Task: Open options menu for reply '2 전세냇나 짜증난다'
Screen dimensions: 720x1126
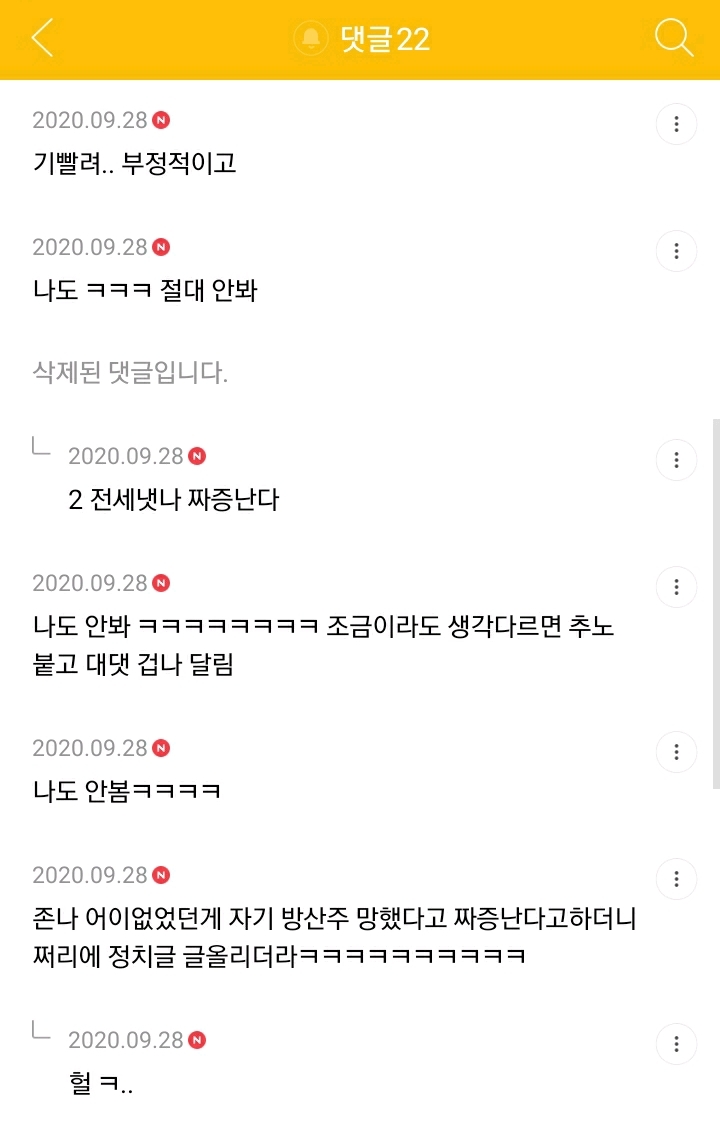Action: [676, 460]
